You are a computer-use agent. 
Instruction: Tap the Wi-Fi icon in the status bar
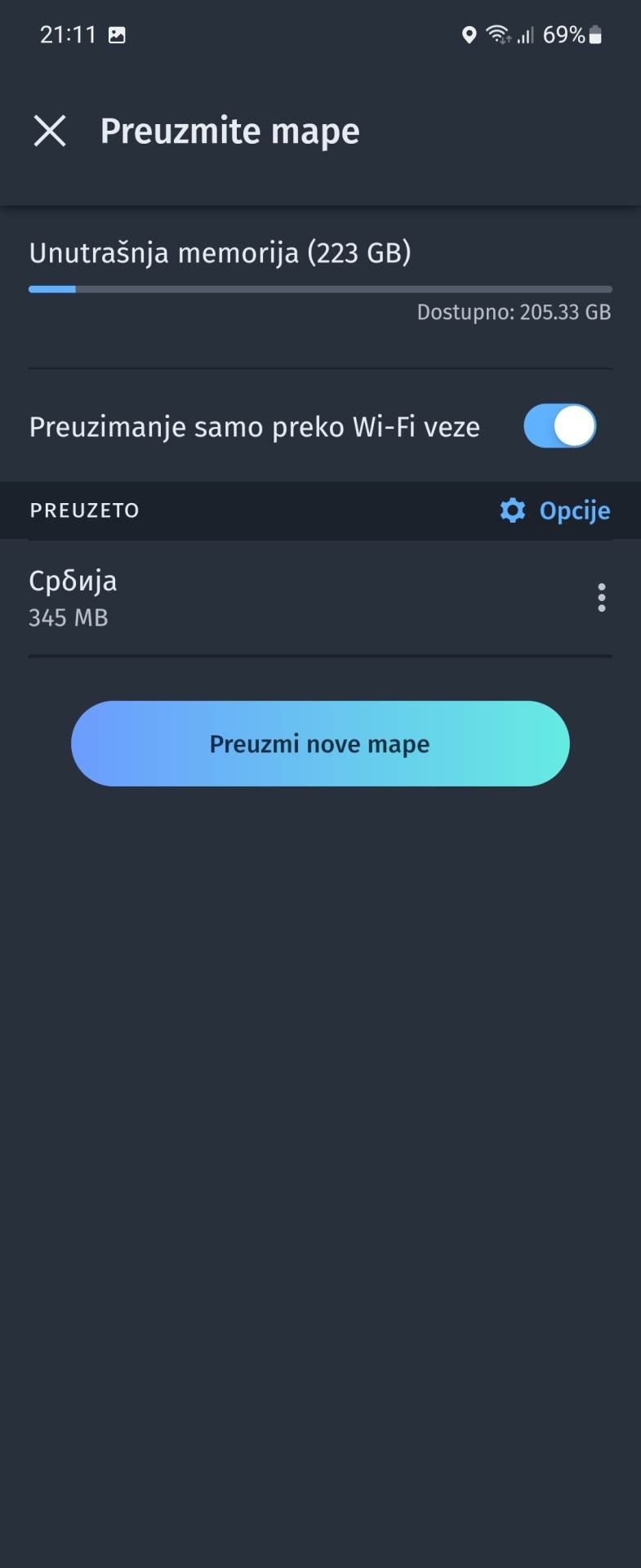(x=497, y=33)
